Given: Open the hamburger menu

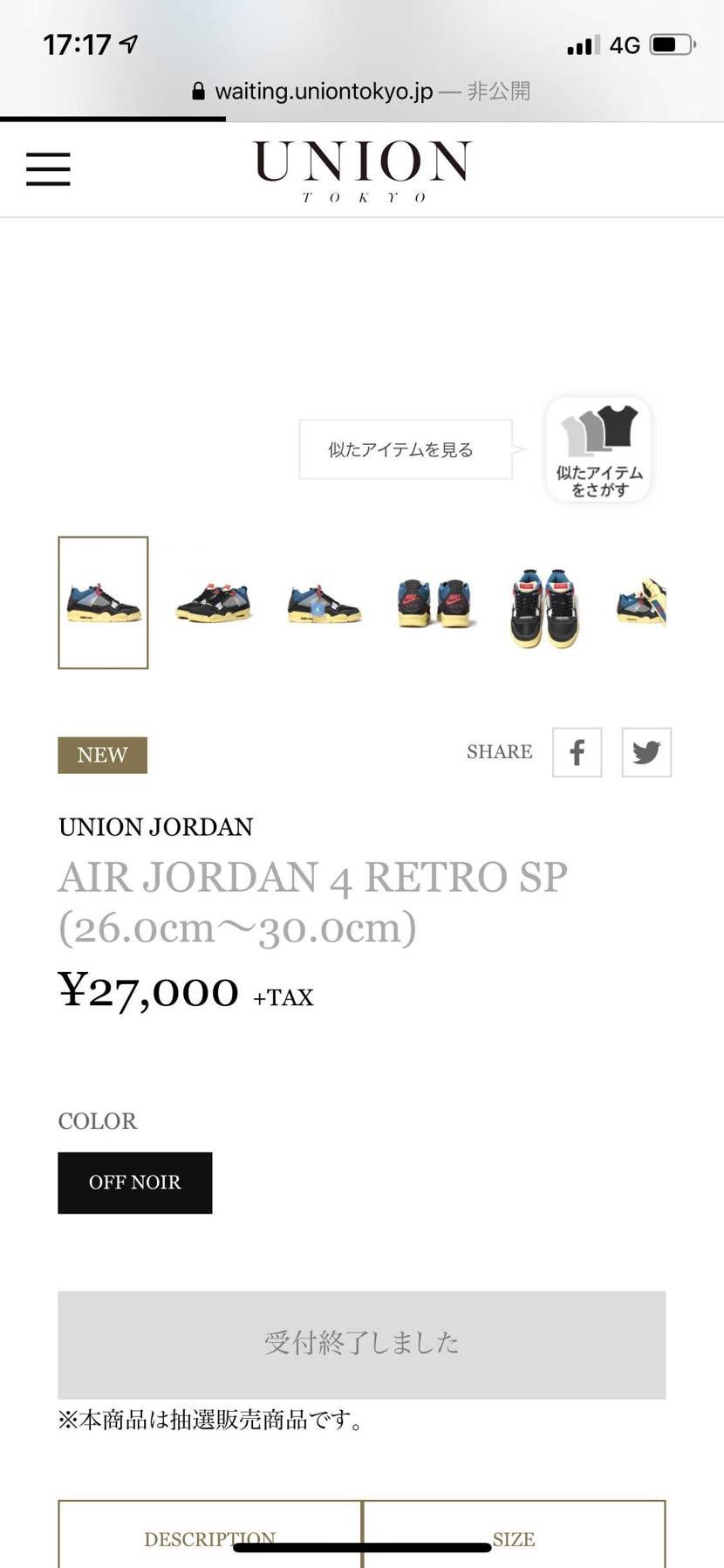Looking at the screenshot, I should [48, 168].
